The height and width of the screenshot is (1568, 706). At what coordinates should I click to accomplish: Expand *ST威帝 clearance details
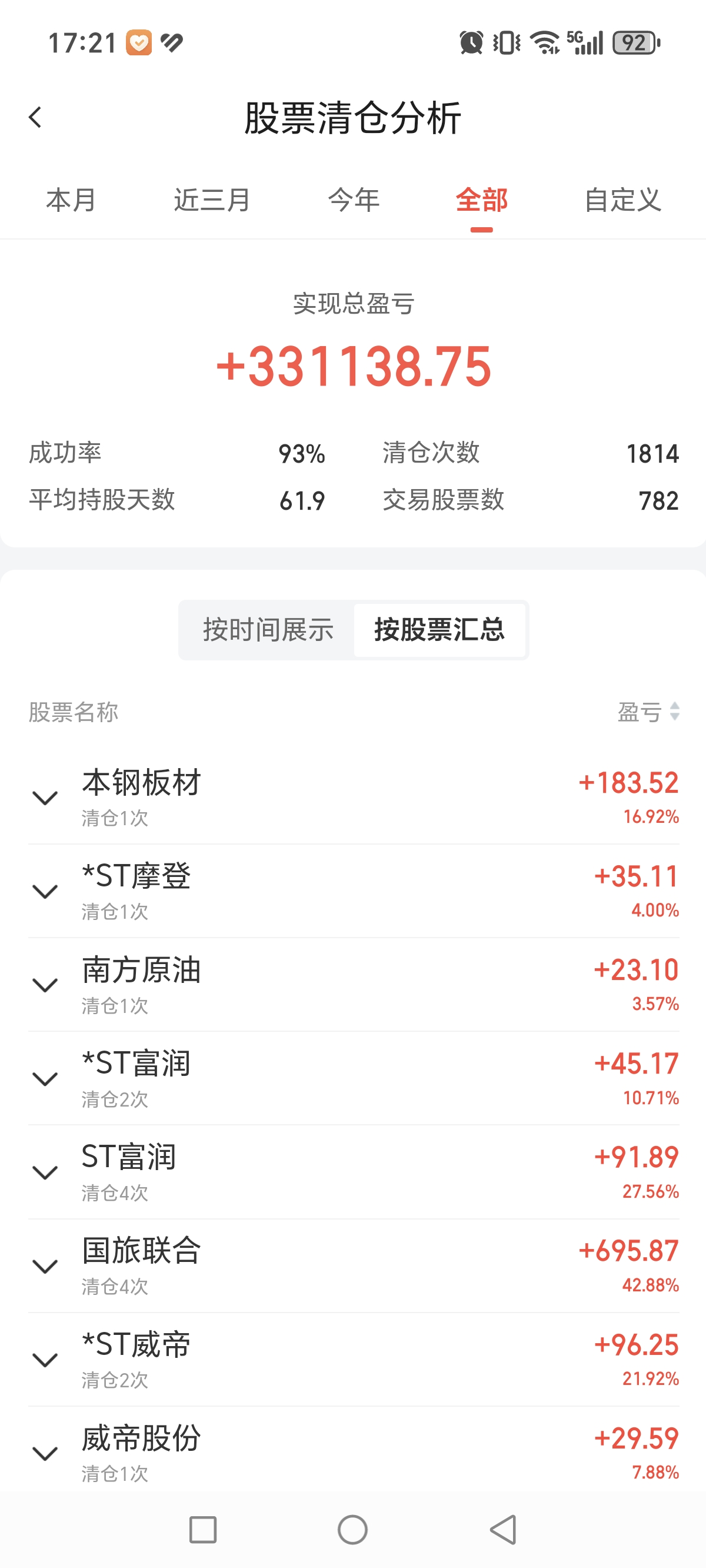click(45, 1360)
